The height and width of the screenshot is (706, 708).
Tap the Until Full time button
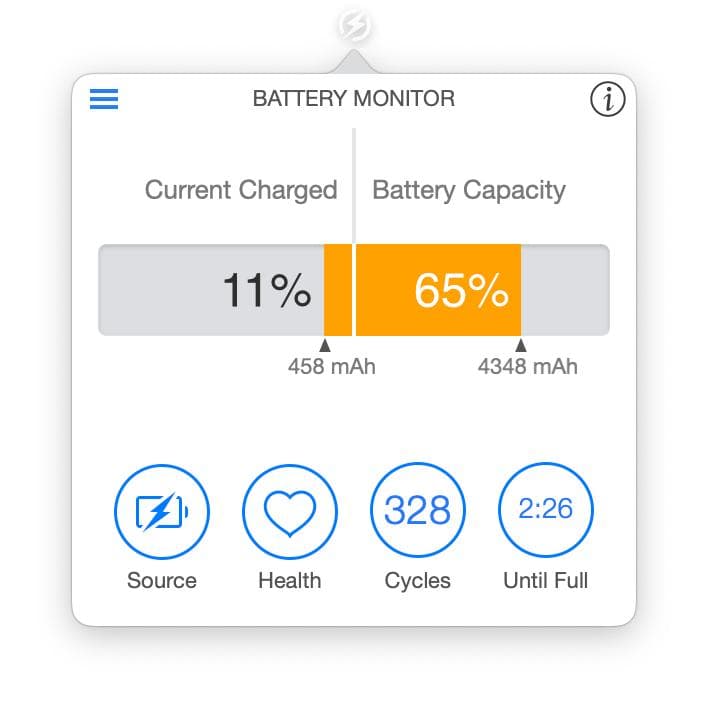[x=545, y=512]
